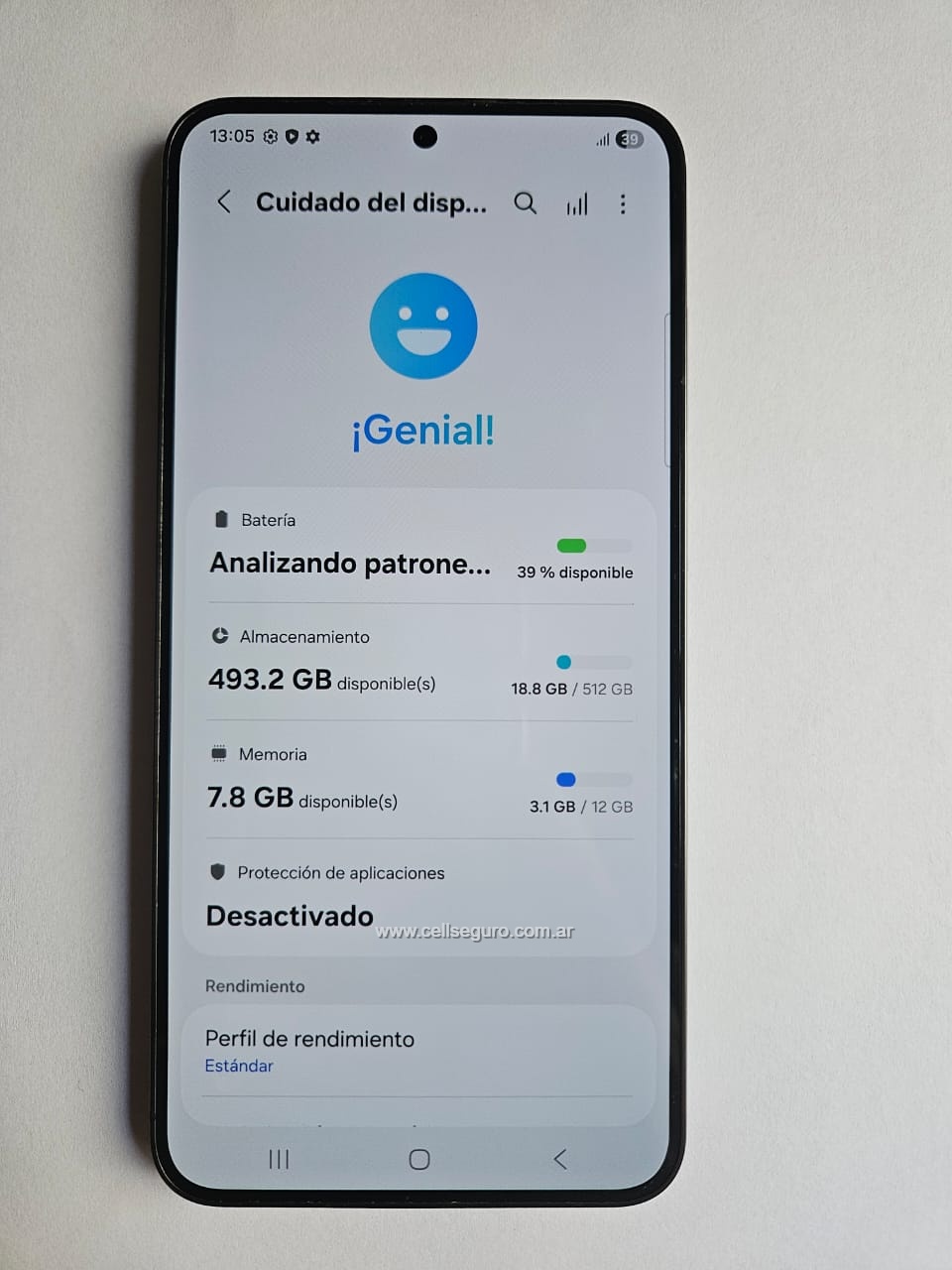Tap the recent apps navigation button
This screenshot has width=952, height=1270.
[279, 1159]
